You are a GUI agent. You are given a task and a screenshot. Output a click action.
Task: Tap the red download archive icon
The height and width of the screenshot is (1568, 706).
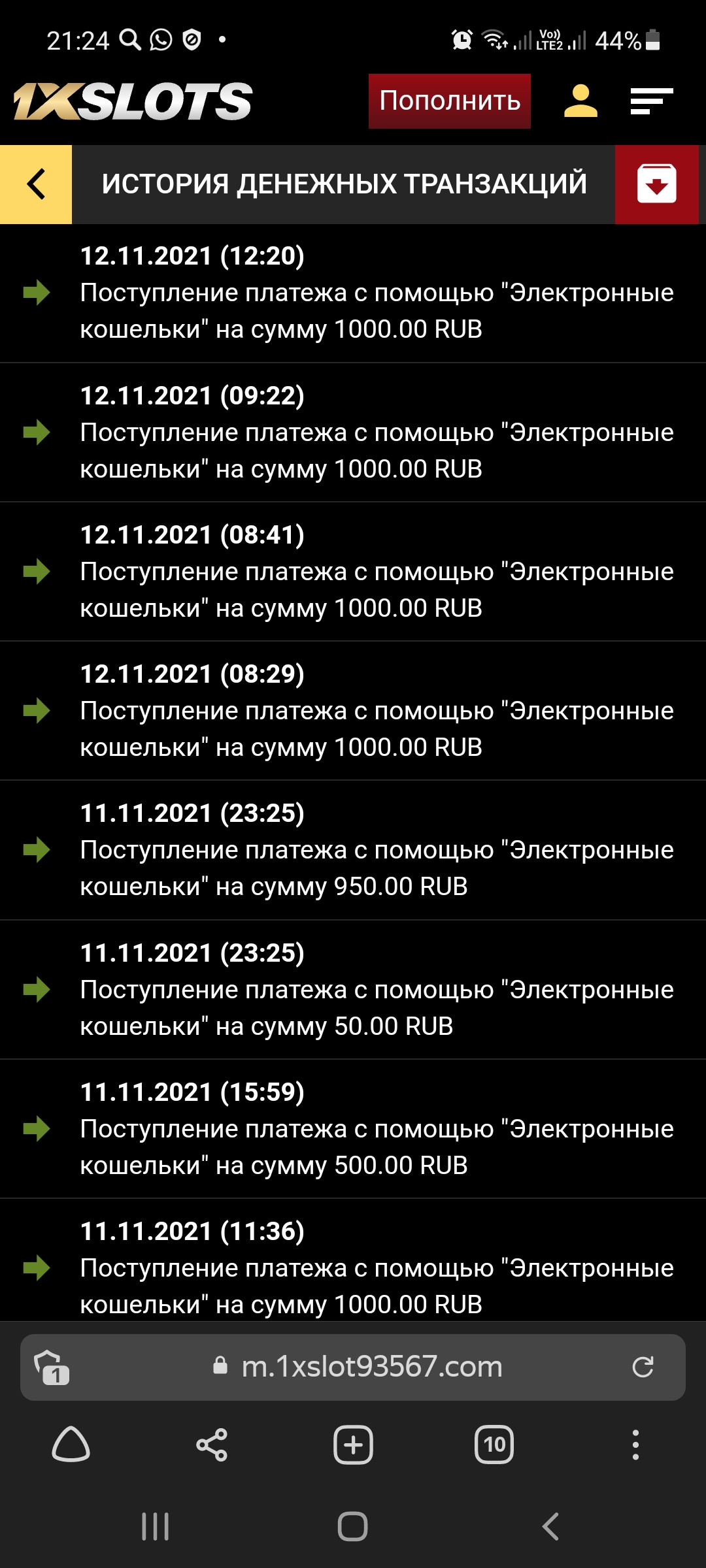[657, 184]
